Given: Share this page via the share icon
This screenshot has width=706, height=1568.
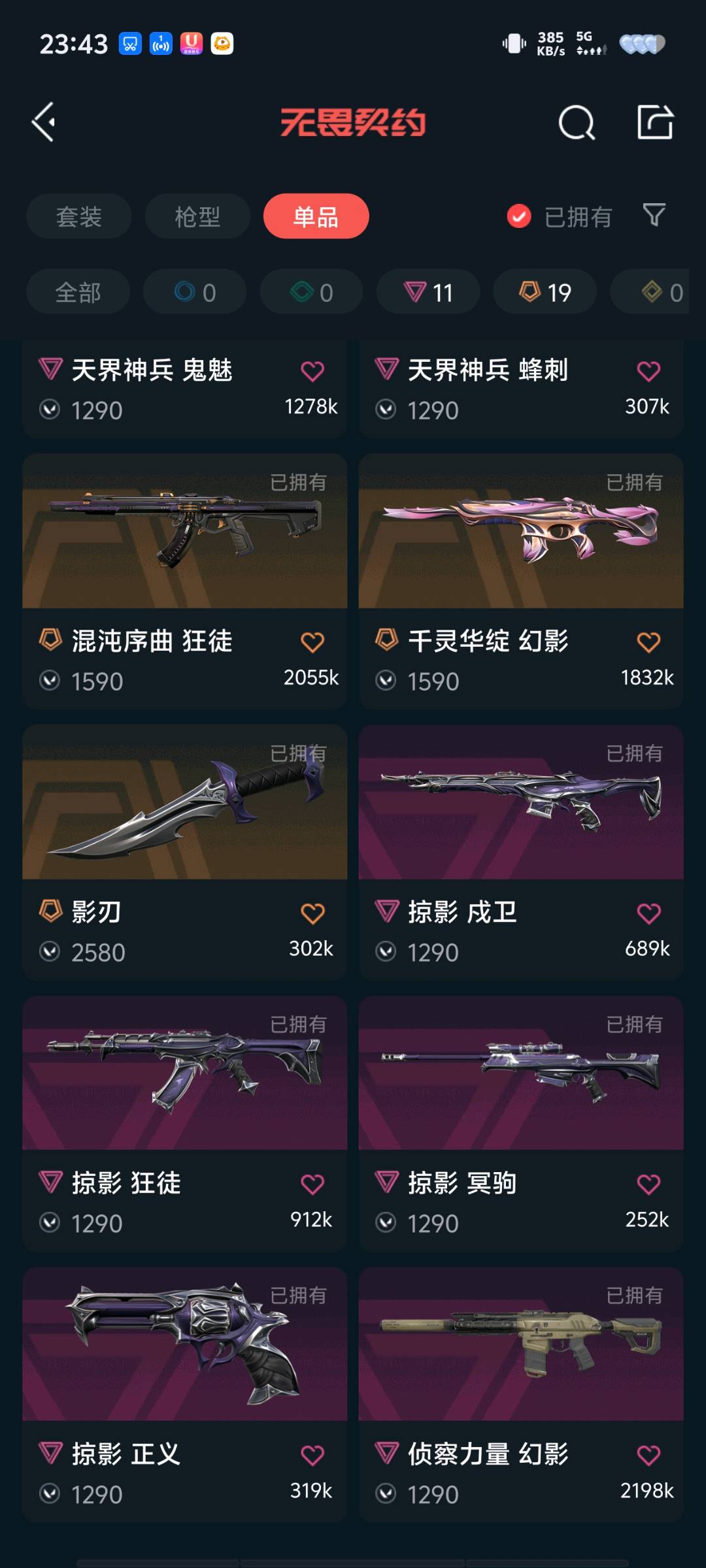Looking at the screenshot, I should click(655, 122).
